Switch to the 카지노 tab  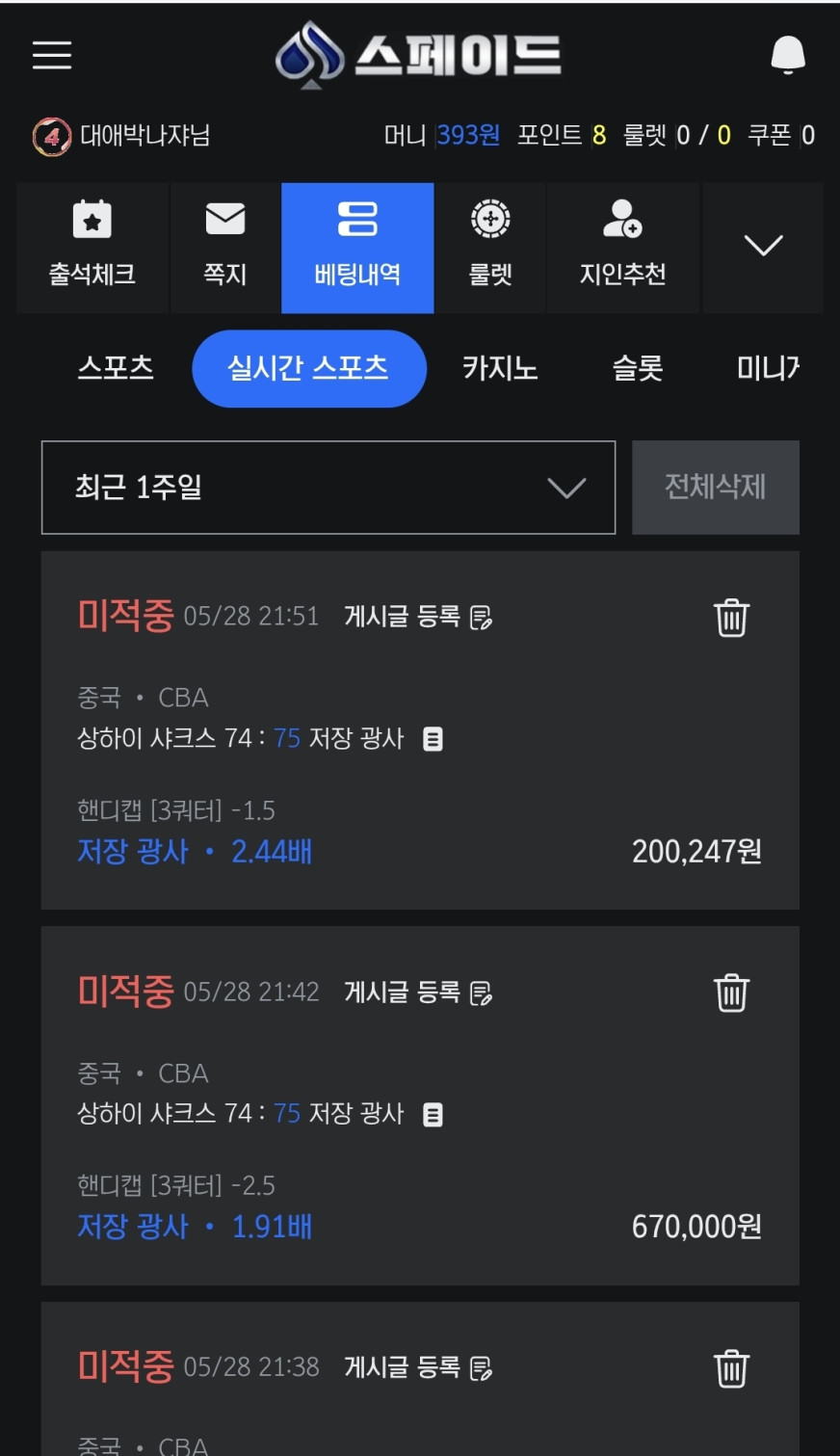[x=500, y=368]
